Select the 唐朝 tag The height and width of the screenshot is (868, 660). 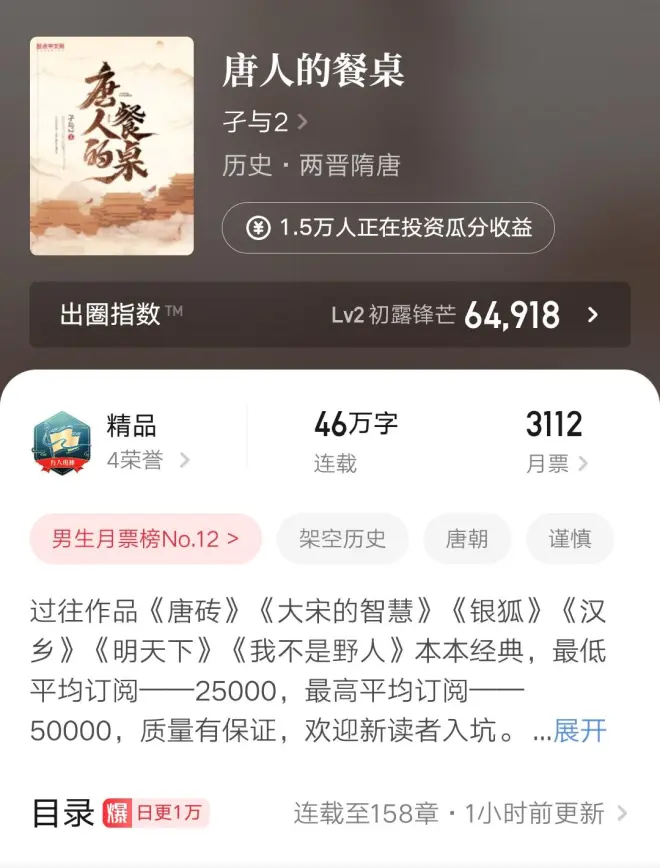pos(467,539)
